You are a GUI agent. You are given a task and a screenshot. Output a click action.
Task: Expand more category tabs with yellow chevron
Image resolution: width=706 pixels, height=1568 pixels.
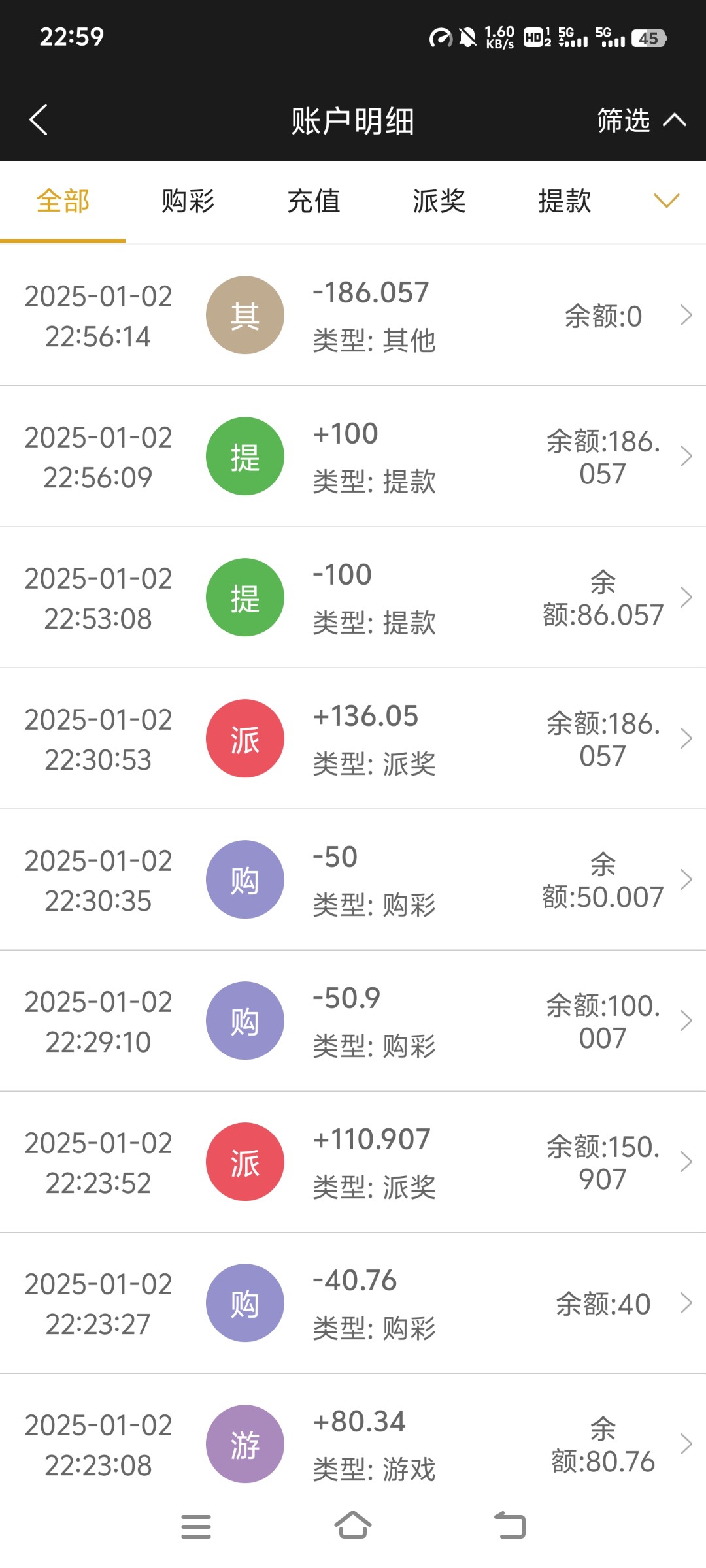(667, 201)
